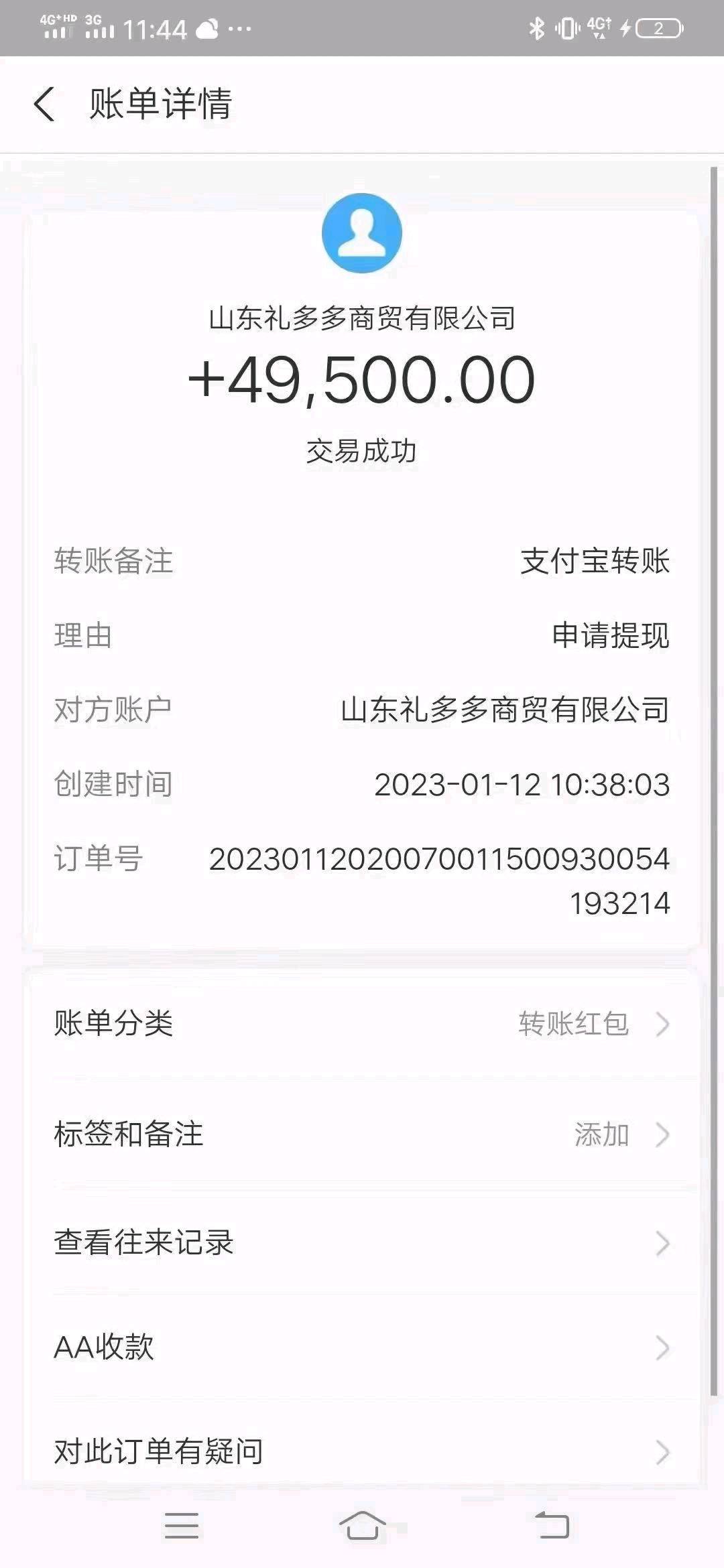Open 账单分类 row showing 转账红包

pyautogui.click(x=362, y=1024)
